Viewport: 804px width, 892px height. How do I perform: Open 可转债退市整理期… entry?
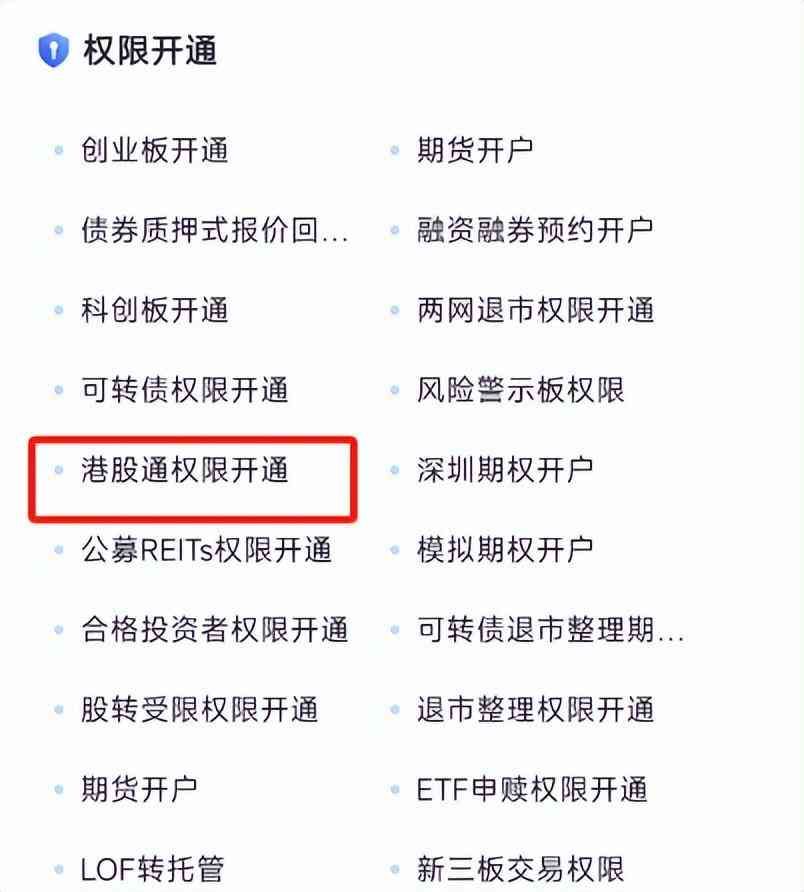[x=550, y=629]
